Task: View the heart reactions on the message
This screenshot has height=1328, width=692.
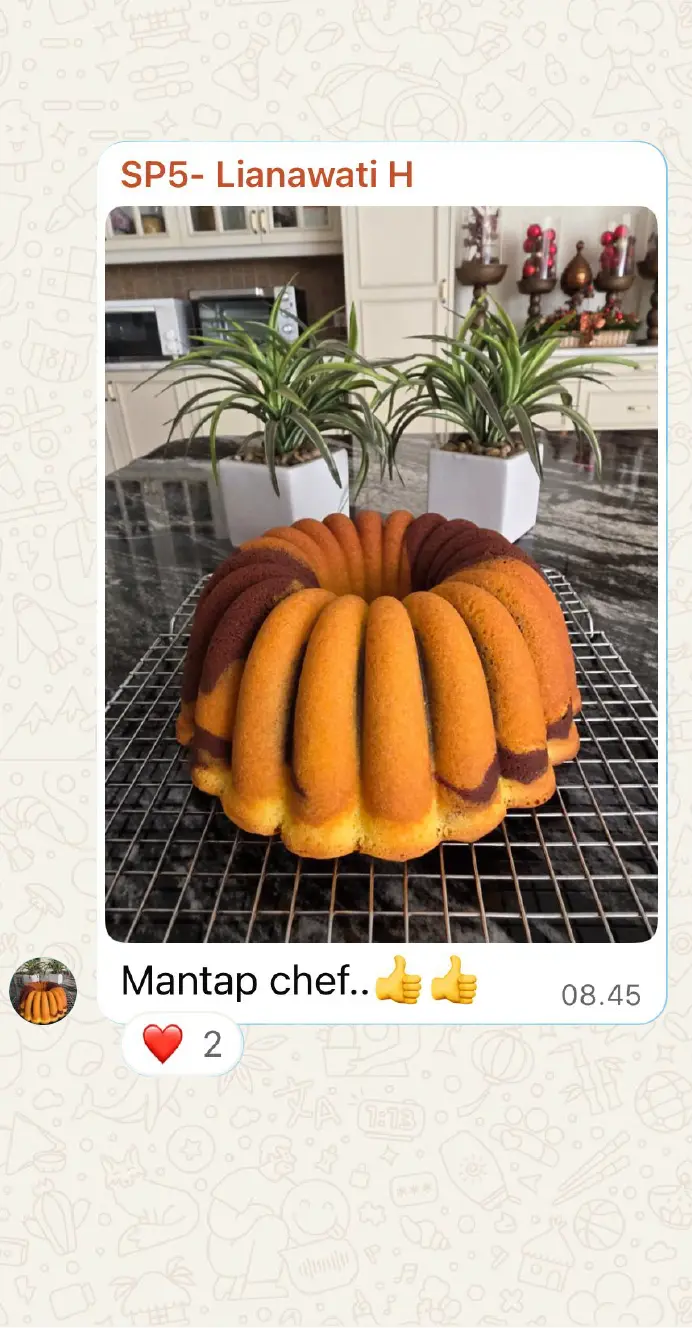Action: 182,1045
